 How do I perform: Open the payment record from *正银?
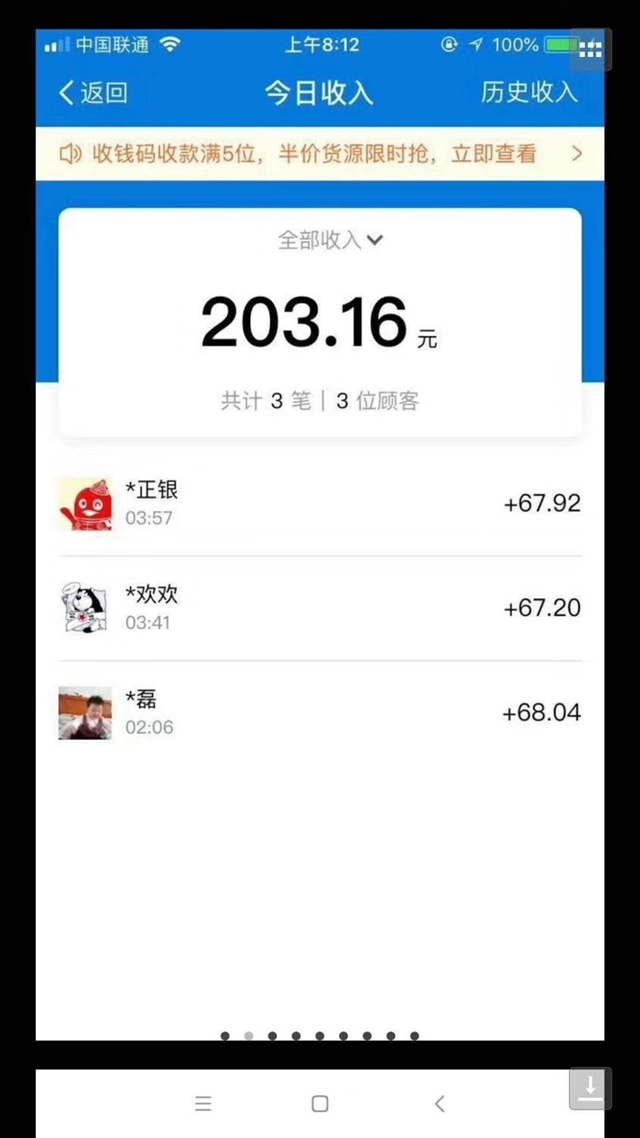tap(320, 504)
